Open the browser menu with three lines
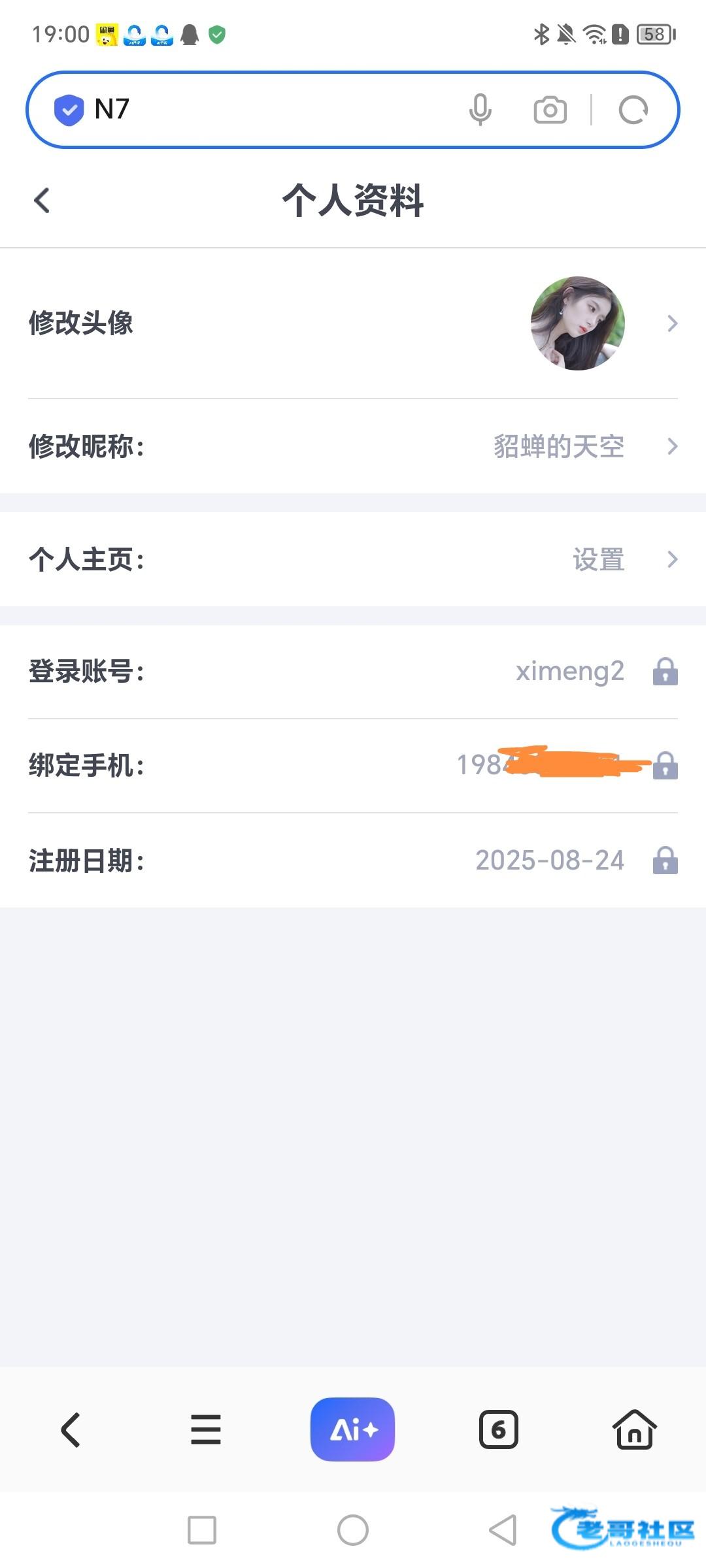This screenshot has height=1568, width=706. [206, 1429]
